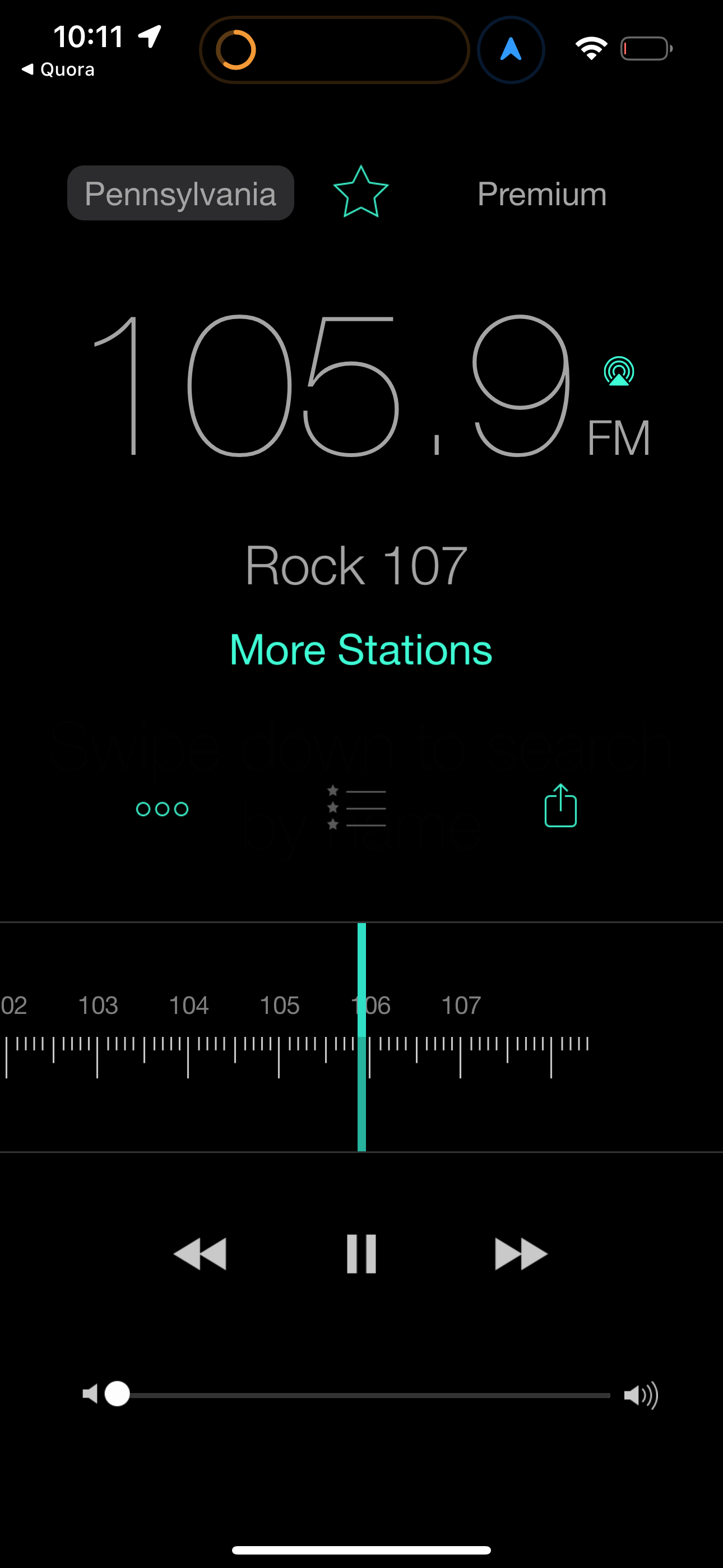Open the Maps activity pill at top

[334, 49]
